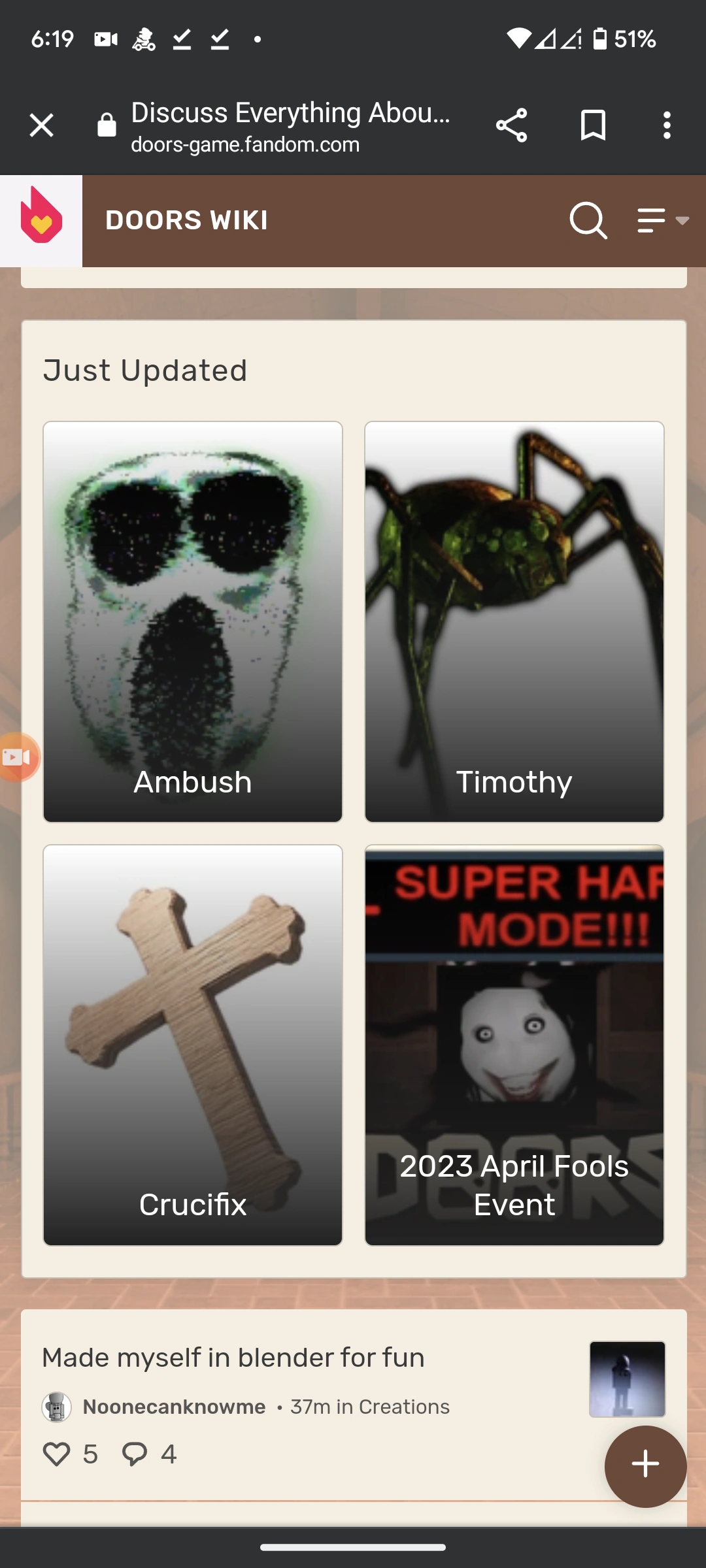Screen dimensions: 706x1568
Task: Open the browser overflow menu
Action: tap(666, 125)
